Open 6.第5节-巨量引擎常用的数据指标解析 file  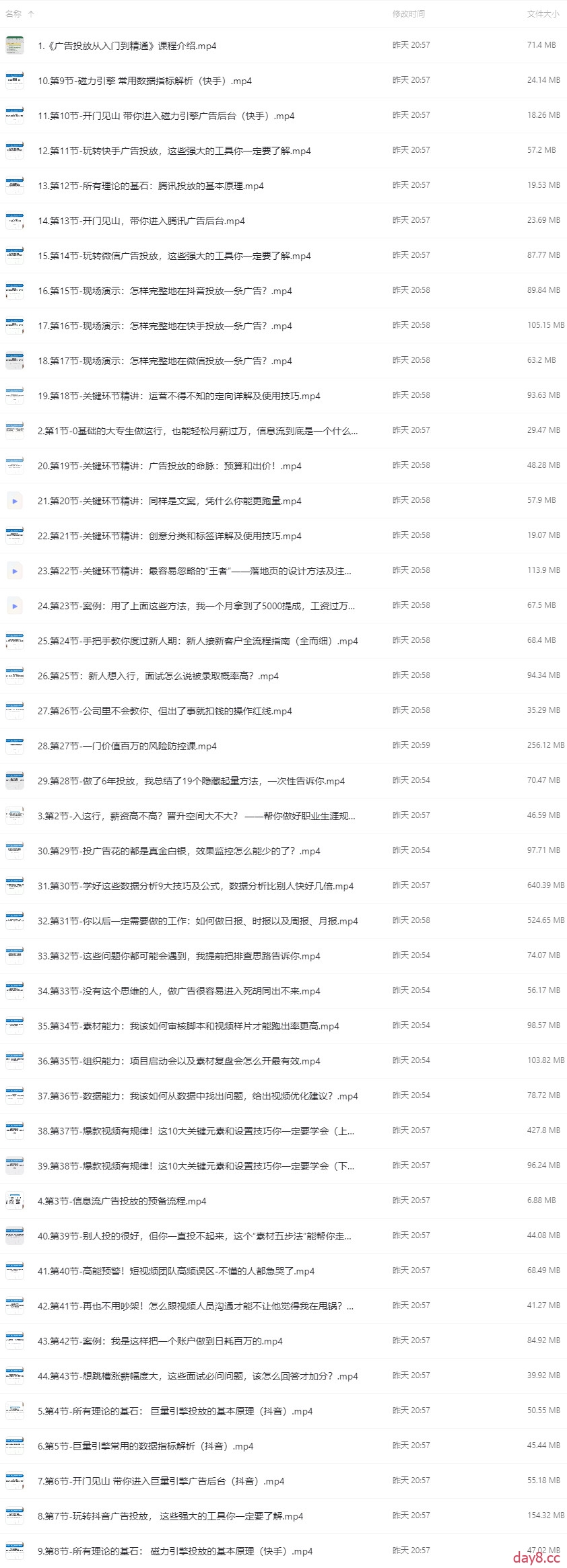tap(145, 1446)
